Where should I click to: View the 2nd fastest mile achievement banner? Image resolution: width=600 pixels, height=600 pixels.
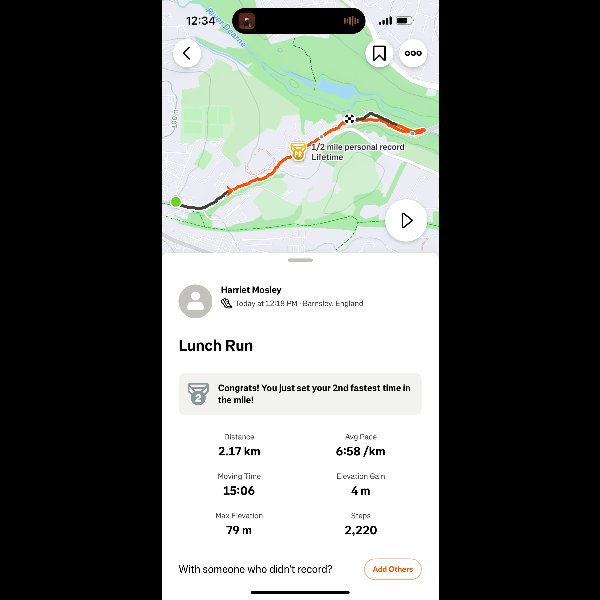pyautogui.click(x=300, y=394)
